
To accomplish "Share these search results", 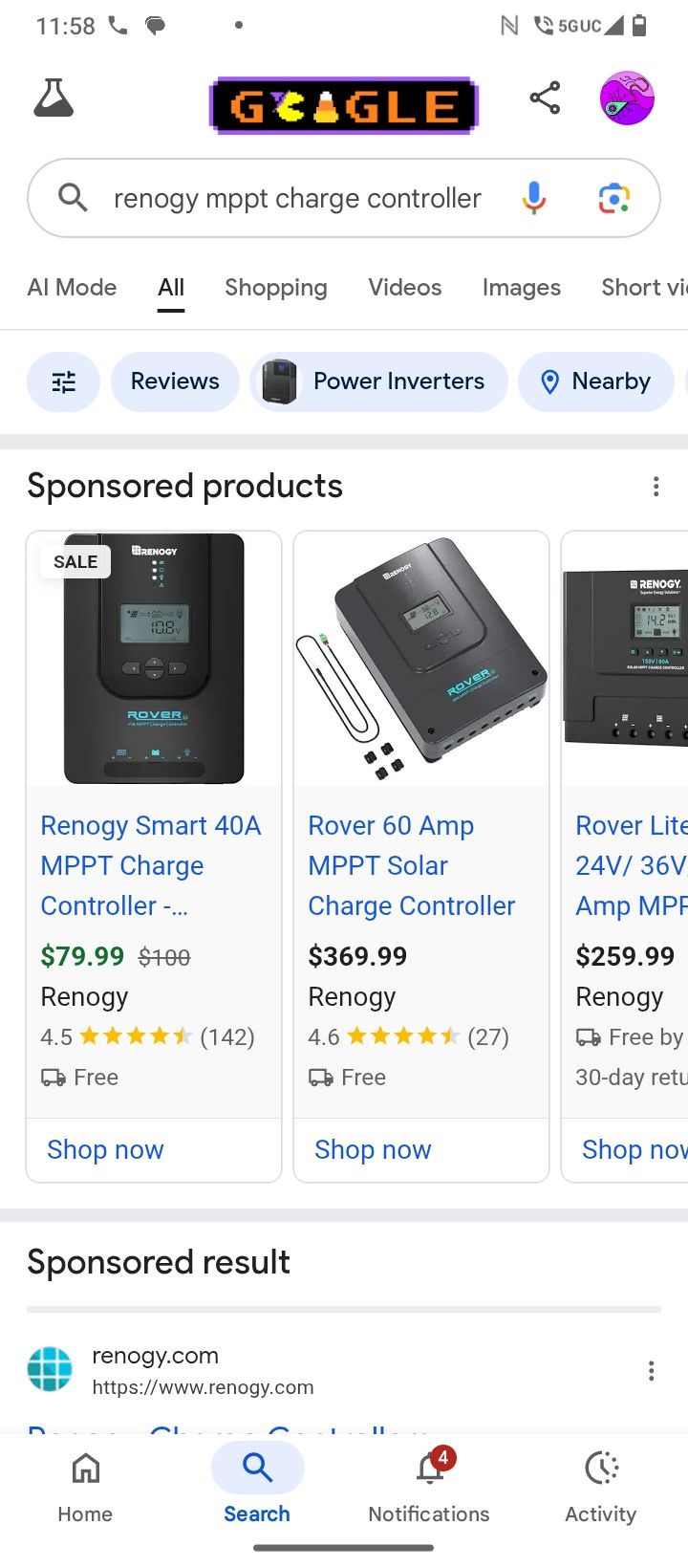I will [545, 98].
